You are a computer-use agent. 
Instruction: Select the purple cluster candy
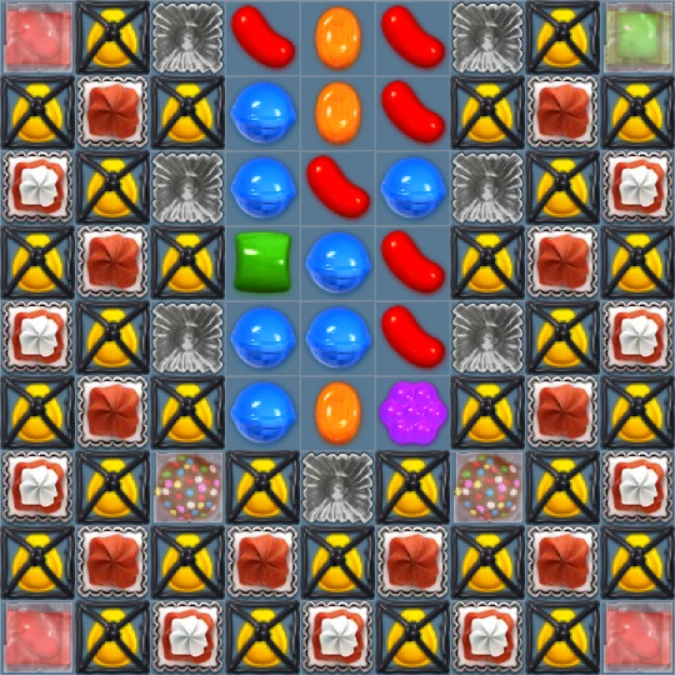(x=412, y=411)
